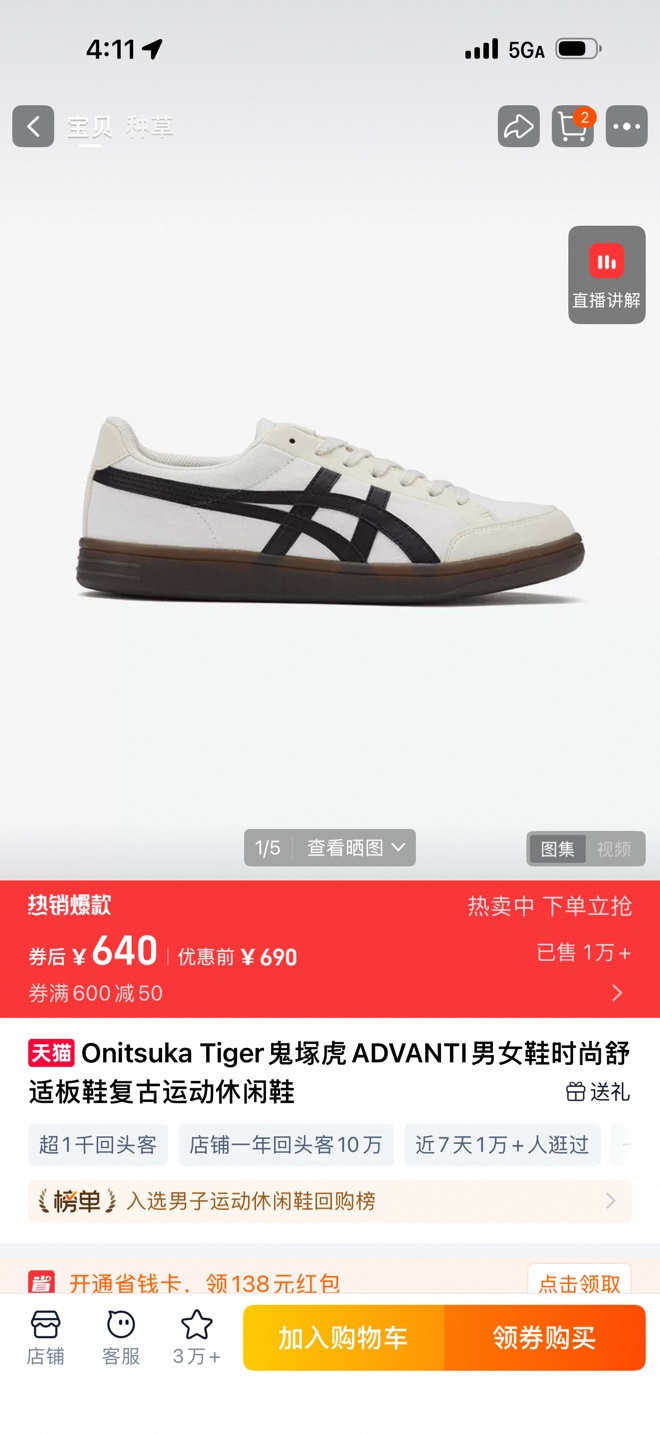The width and height of the screenshot is (660, 1434).
Task: Visit the 店铺 store page
Action: click(46, 1338)
